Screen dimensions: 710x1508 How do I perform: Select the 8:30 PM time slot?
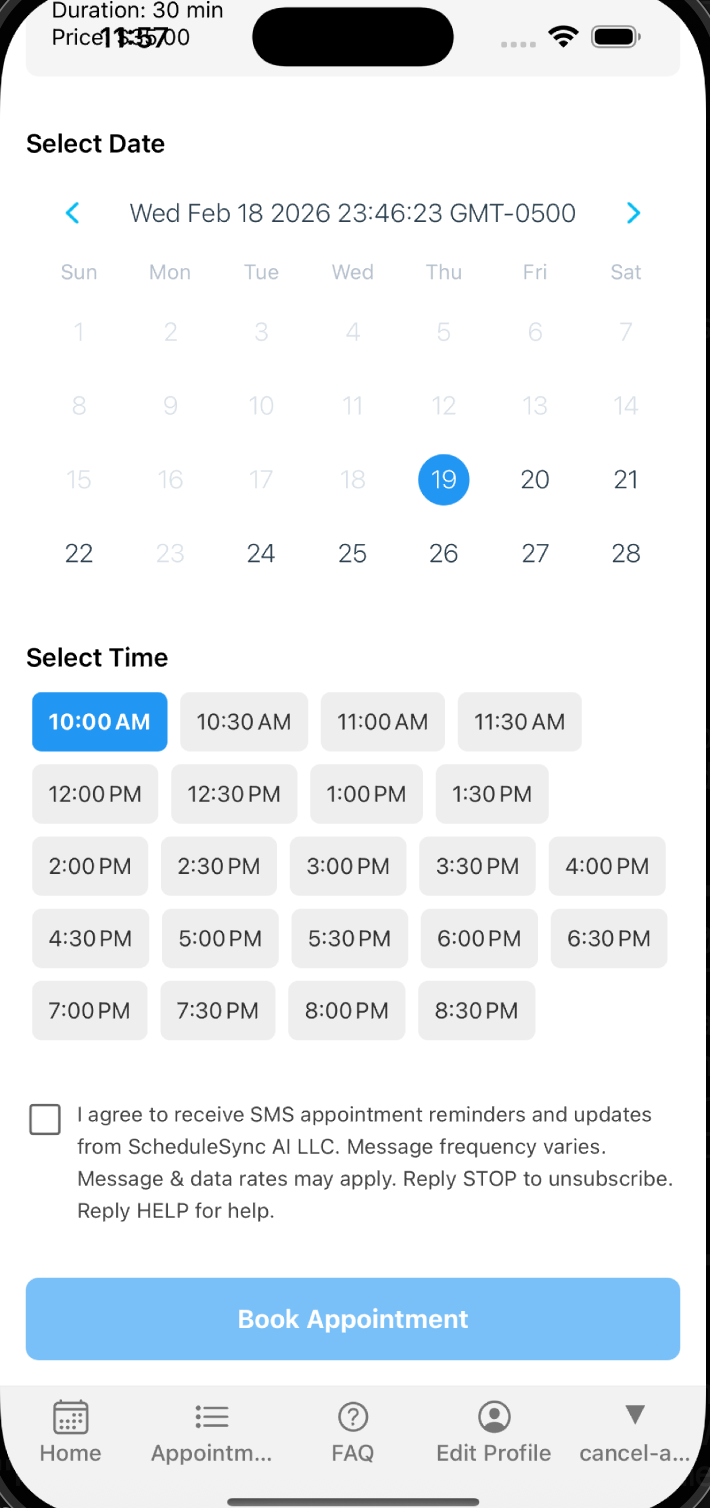pos(476,1010)
